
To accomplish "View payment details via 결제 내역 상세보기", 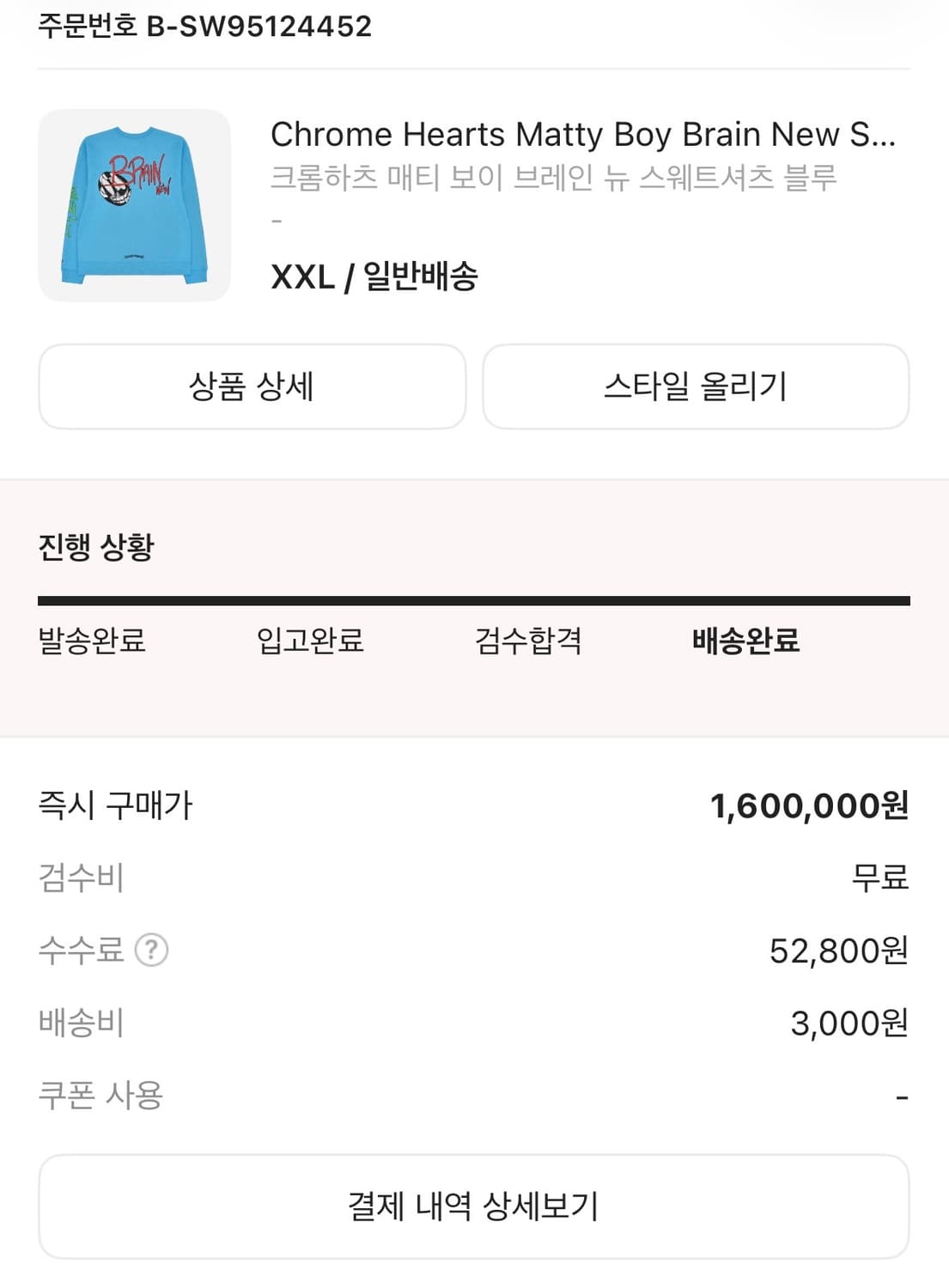I will coord(474,1206).
